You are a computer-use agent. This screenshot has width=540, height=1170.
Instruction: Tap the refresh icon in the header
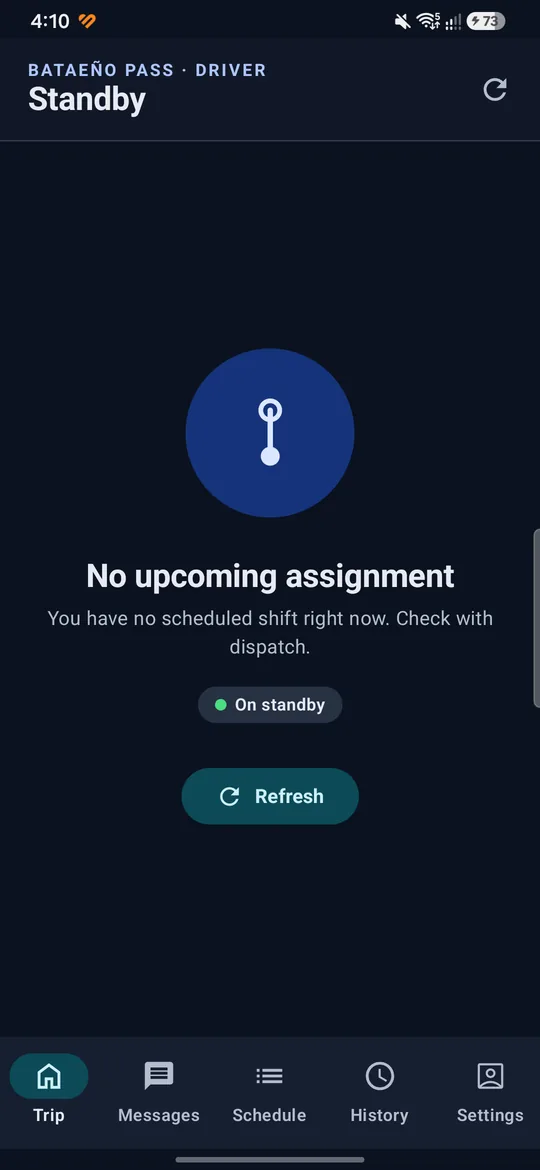point(495,90)
